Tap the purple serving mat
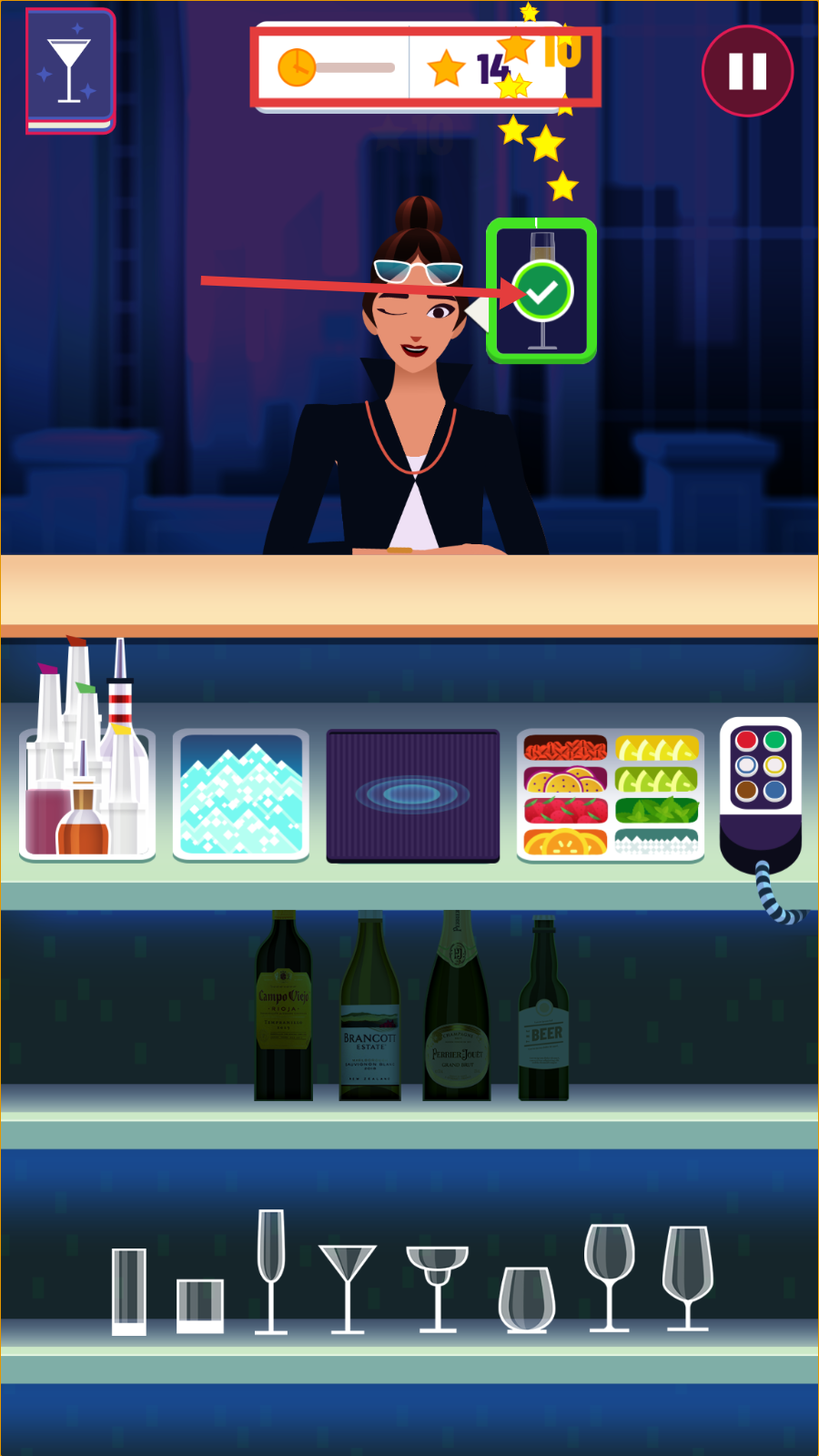 coord(412,794)
